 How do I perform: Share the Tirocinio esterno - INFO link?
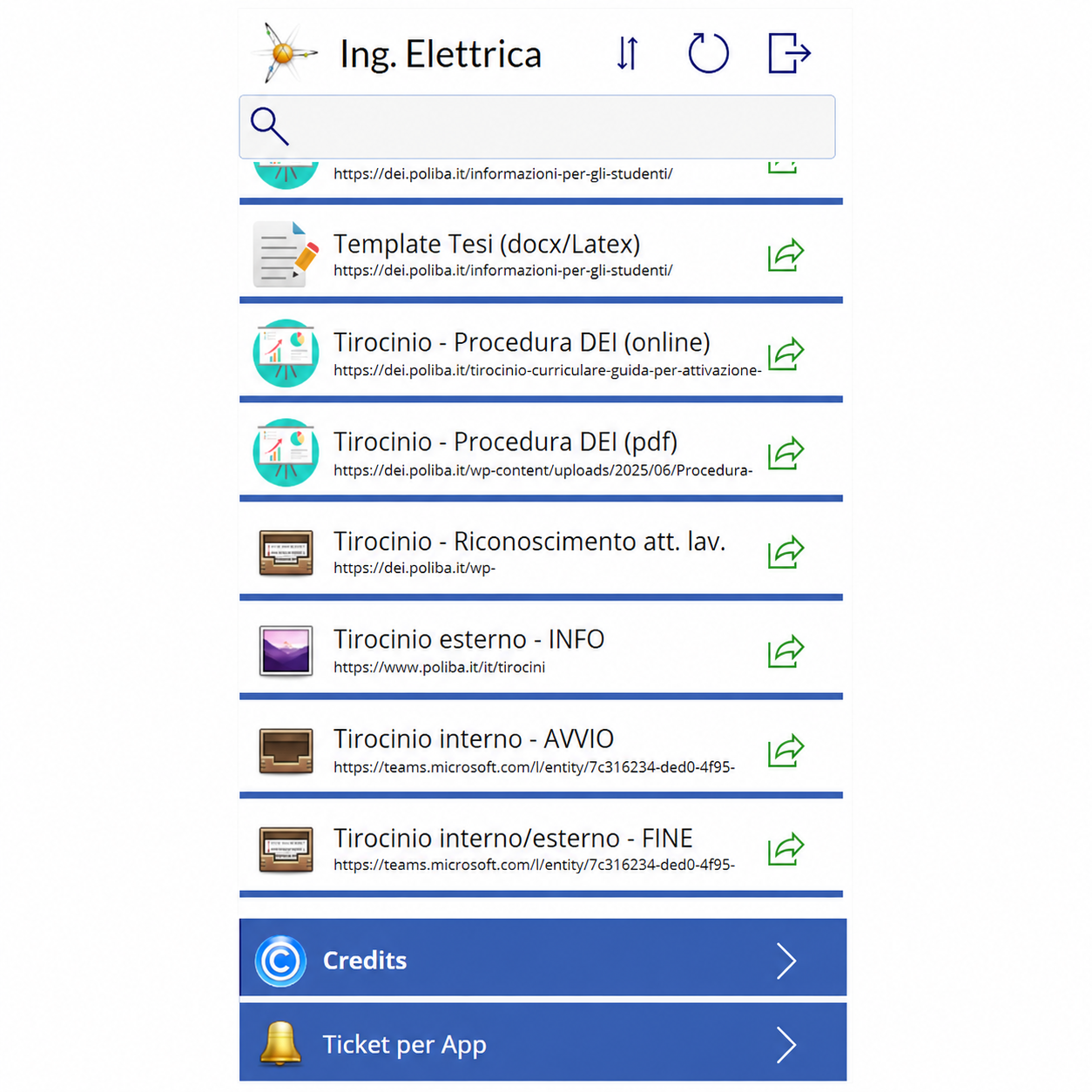coord(785,651)
